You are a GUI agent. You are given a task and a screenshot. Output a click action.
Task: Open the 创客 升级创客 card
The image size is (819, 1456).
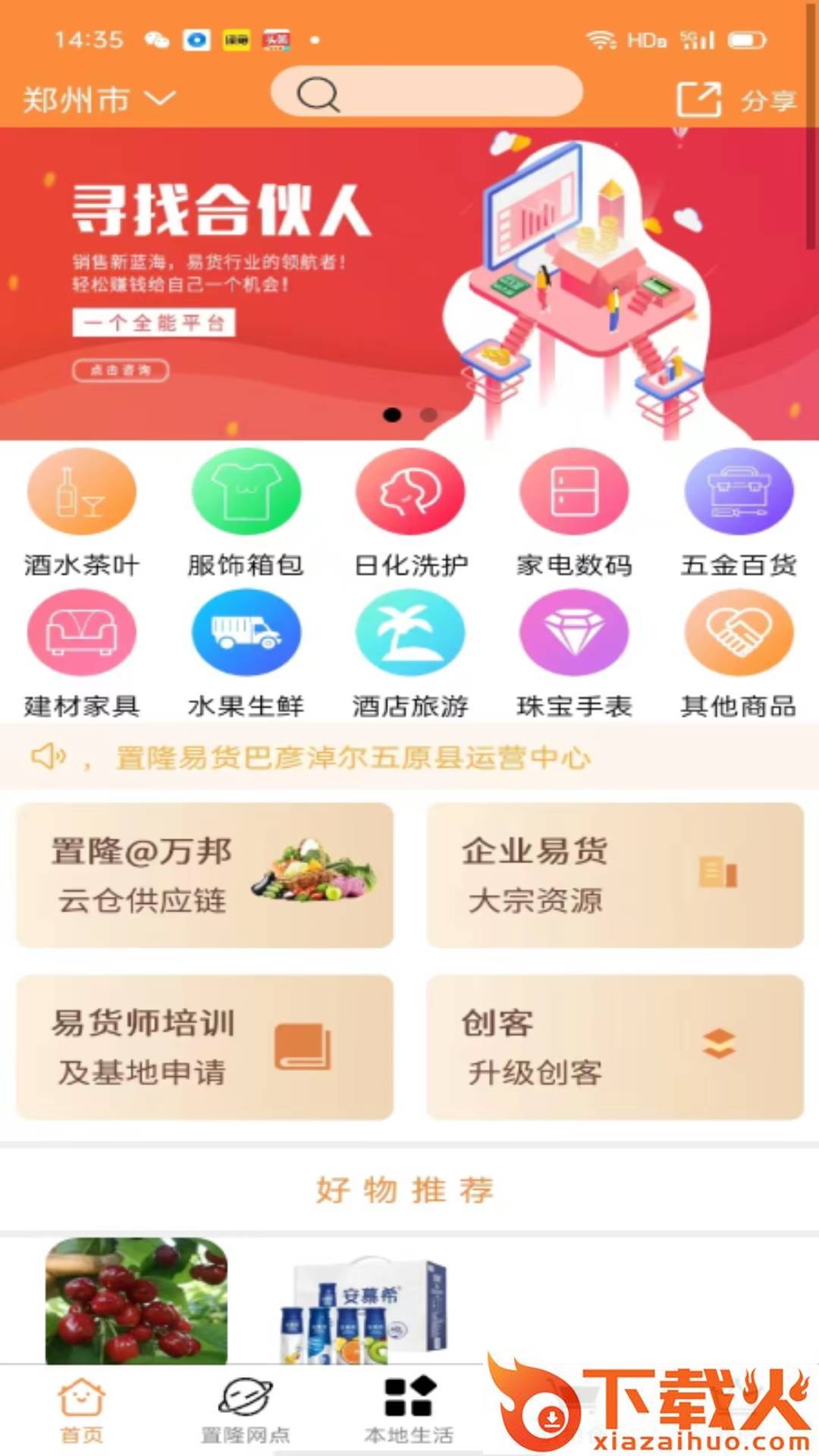615,1047
